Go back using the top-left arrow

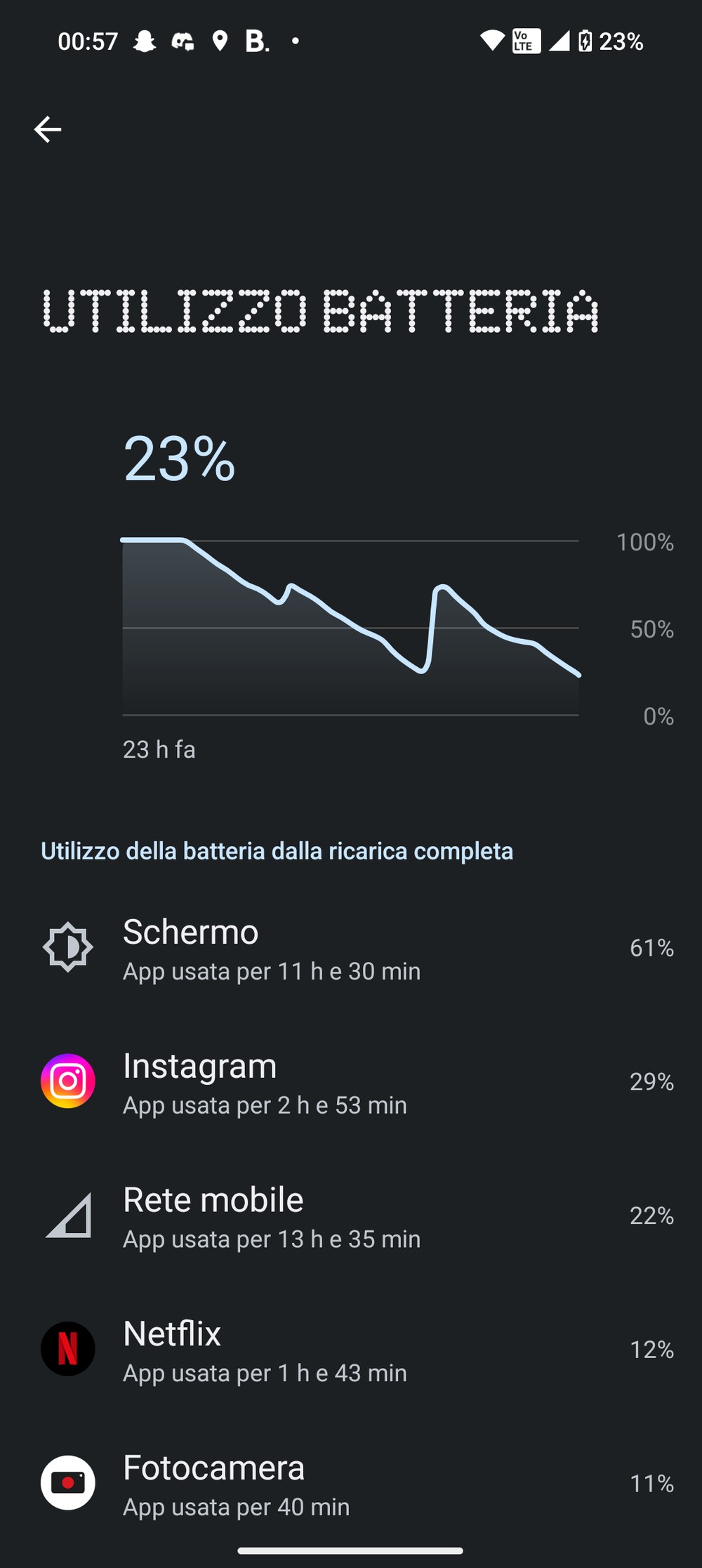[48, 129]
